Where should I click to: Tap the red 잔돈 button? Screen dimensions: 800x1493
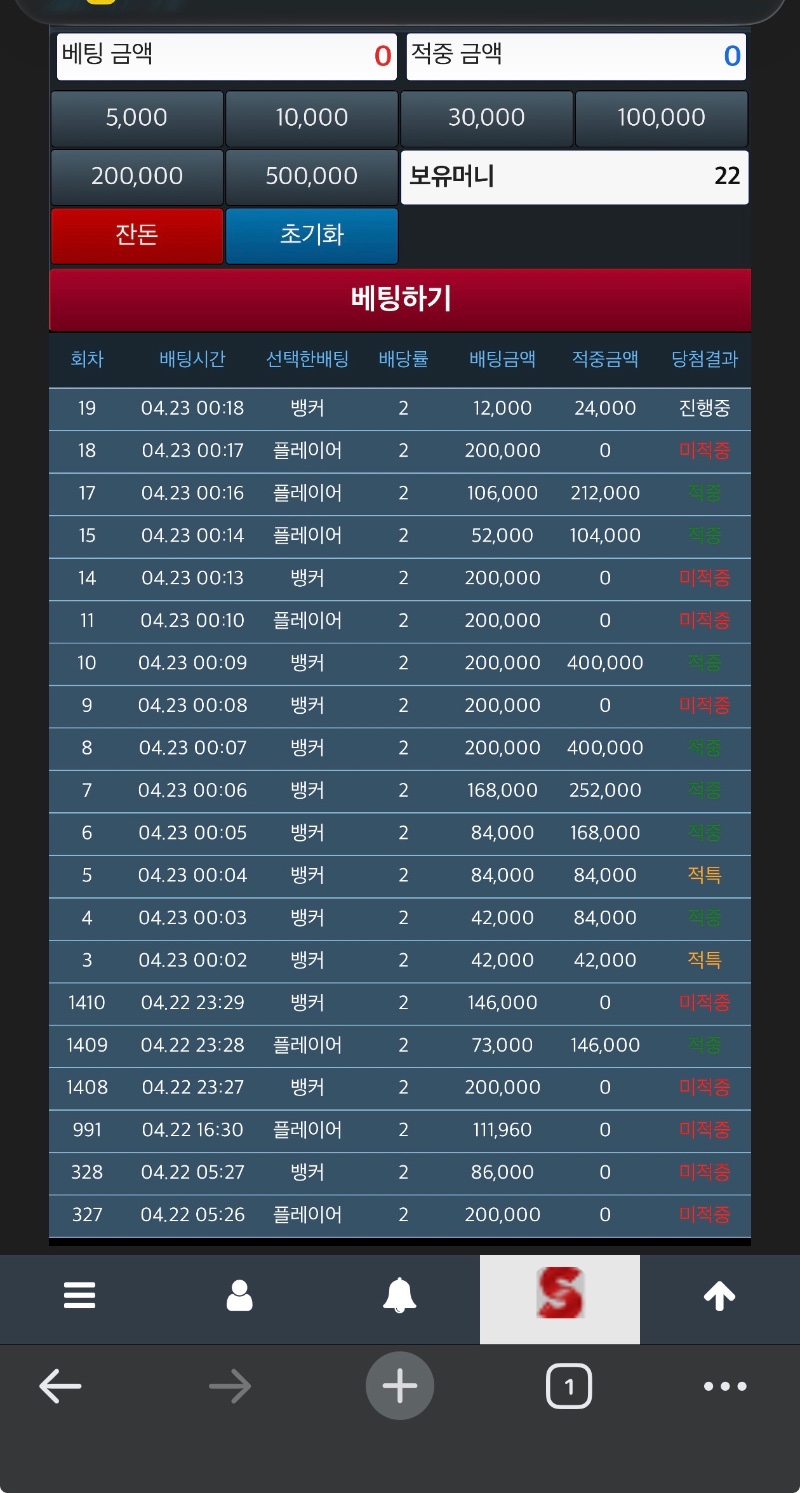pyautogui.click(x=137, y=235)
